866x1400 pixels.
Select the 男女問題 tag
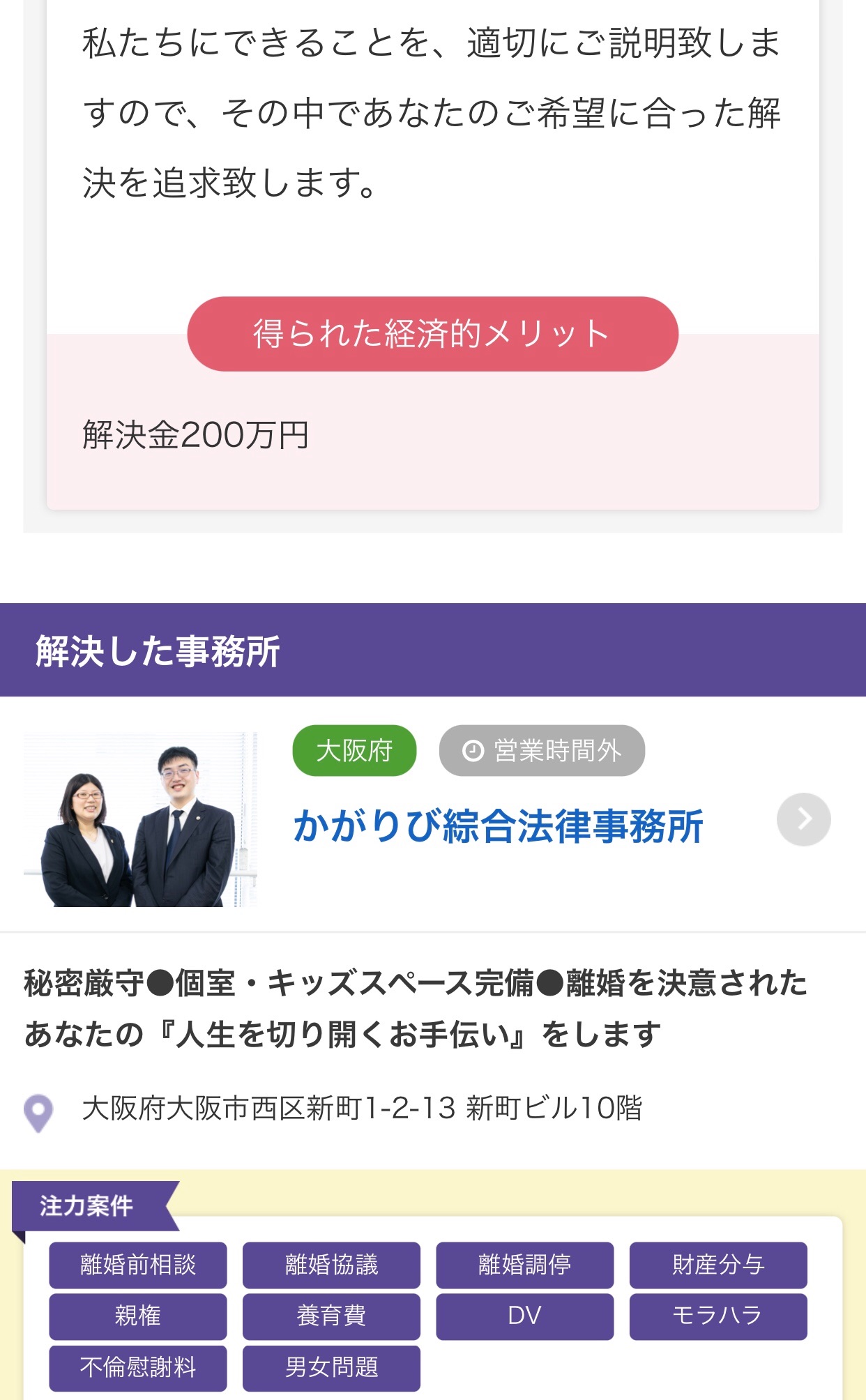331,1367
